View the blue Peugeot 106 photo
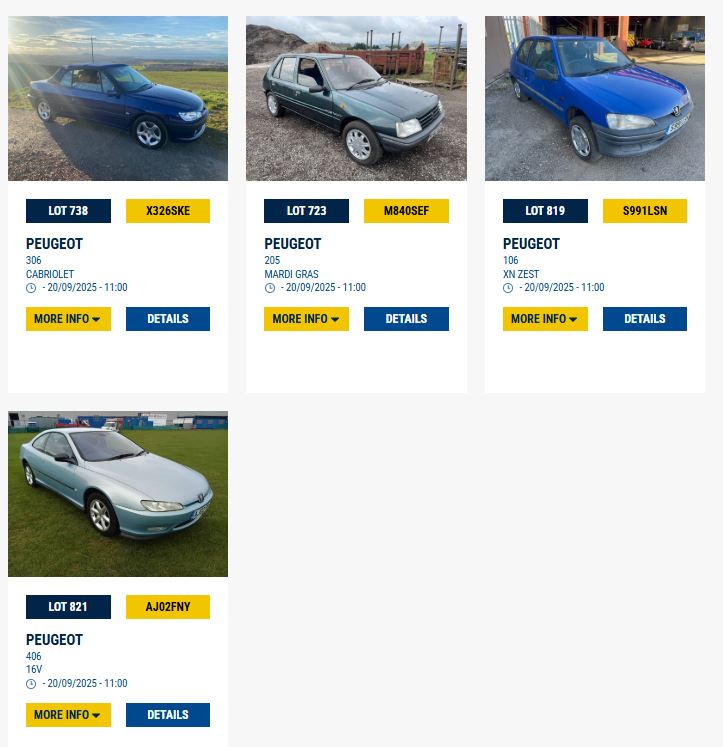 595,98
